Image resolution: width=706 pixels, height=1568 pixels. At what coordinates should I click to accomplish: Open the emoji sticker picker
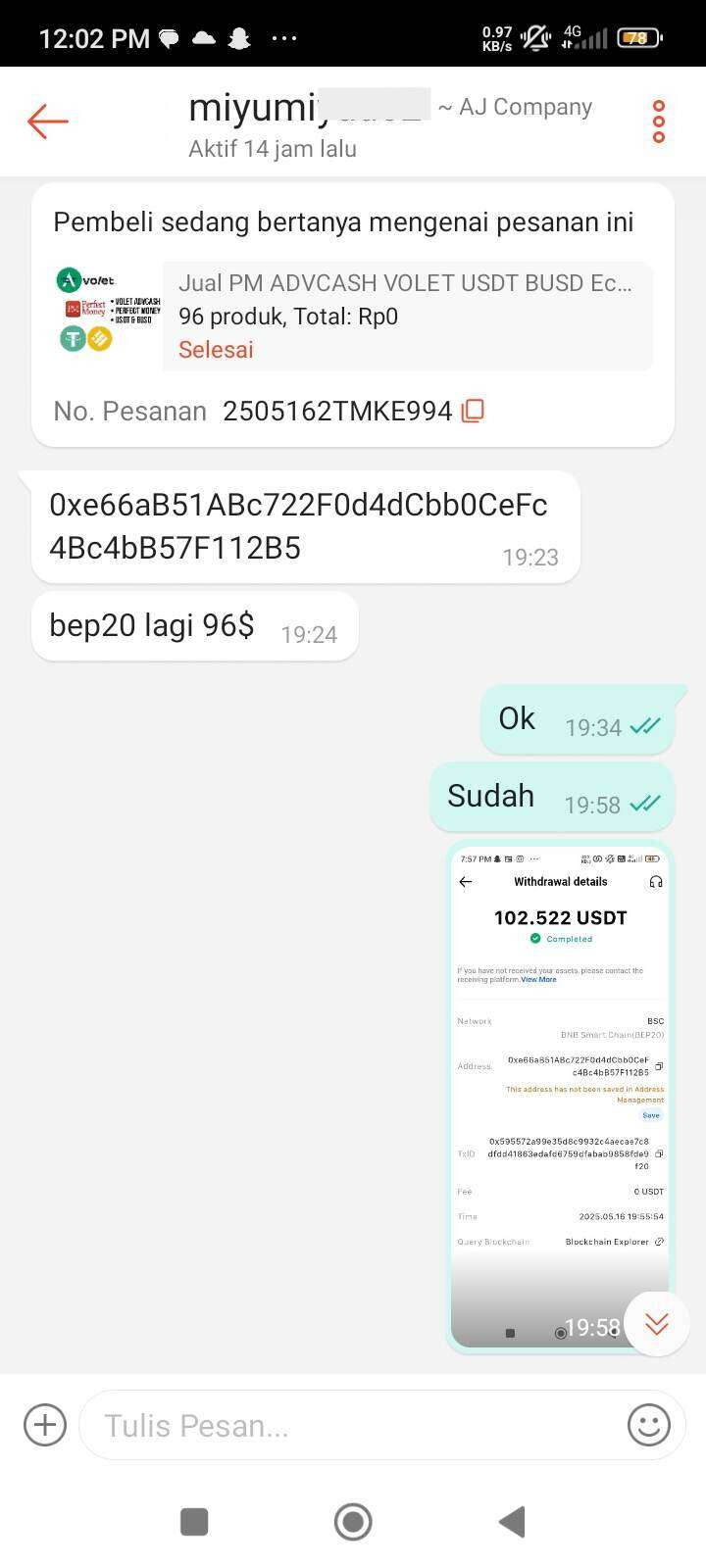649,1425
